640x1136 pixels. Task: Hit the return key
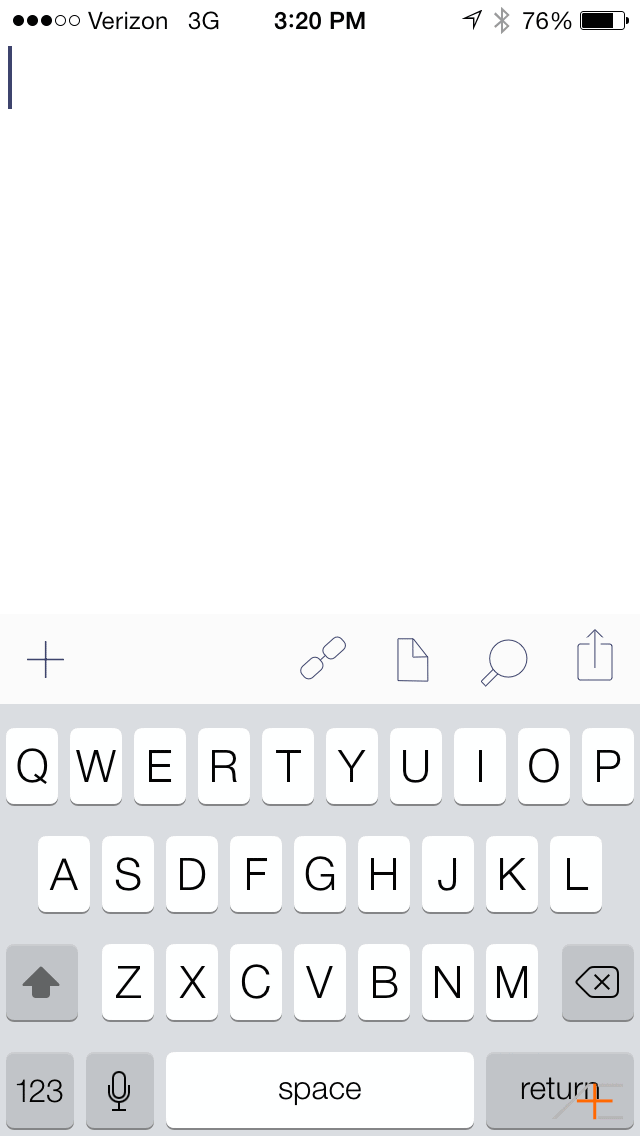pos(560,1090)
